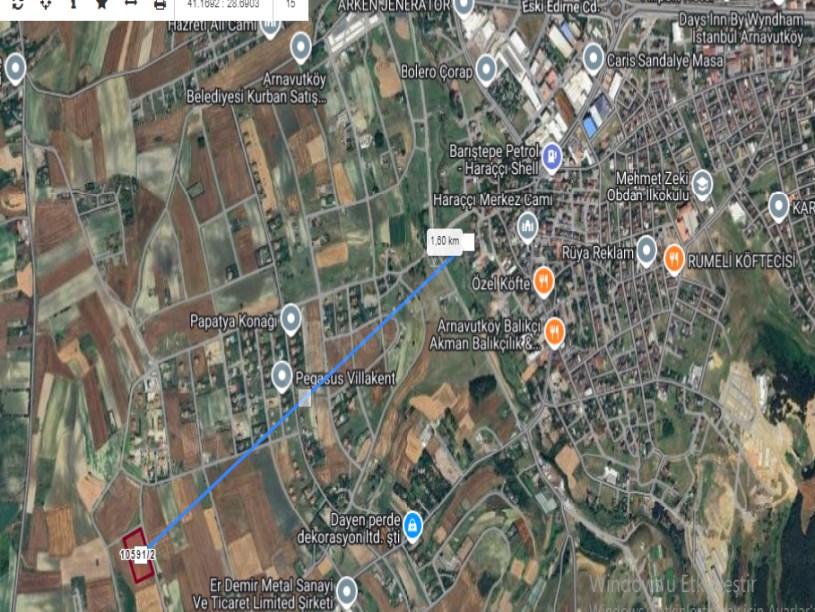Tap the refresh icon in toolbar
The width and height of the screenshot is (815, 612).
[x=18, y=4]
